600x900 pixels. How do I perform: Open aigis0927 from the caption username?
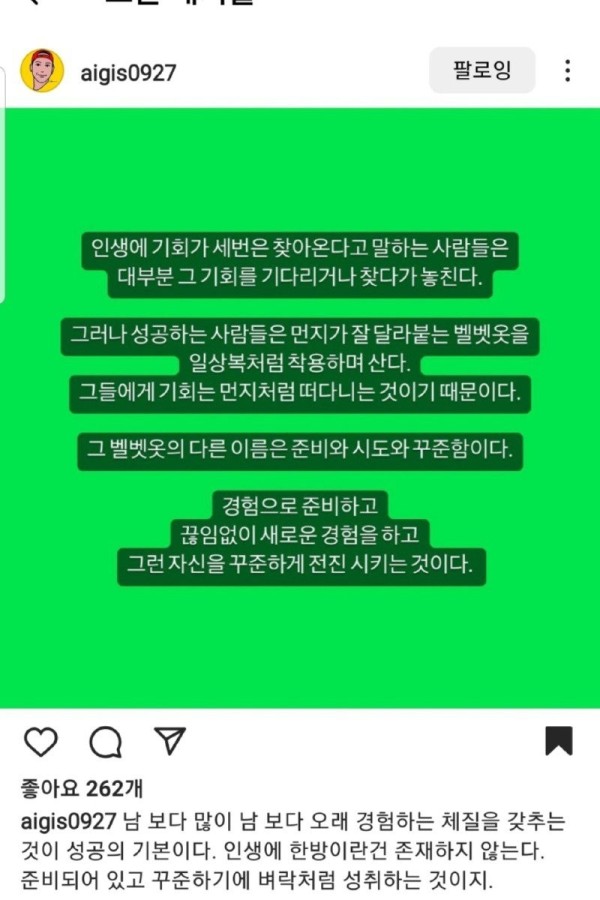coord(68,821)
